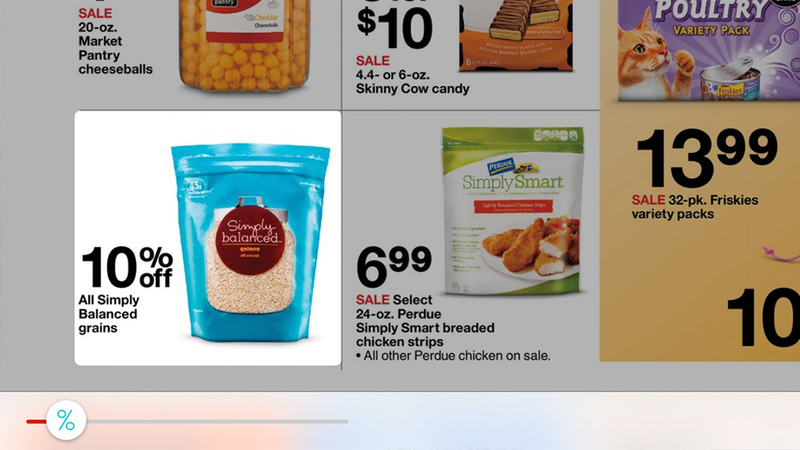Open the Simply Balanced grains 10% off deal

(208, 238)
